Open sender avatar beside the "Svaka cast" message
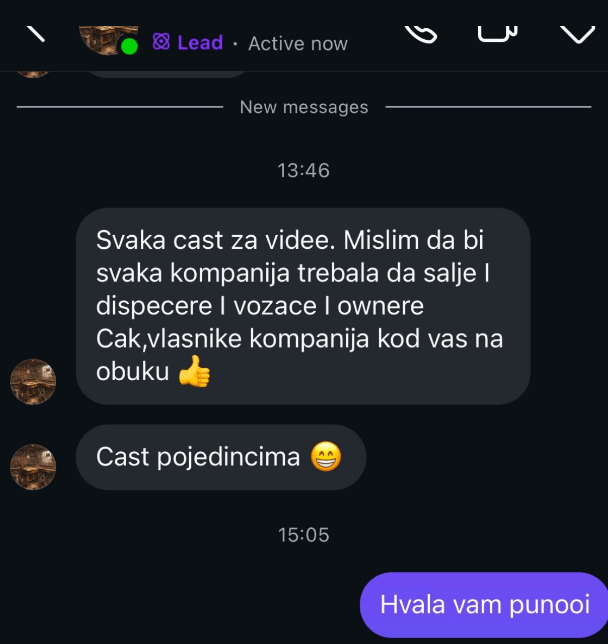The width and height of the screenshot is (608, 644). (33, 382)
